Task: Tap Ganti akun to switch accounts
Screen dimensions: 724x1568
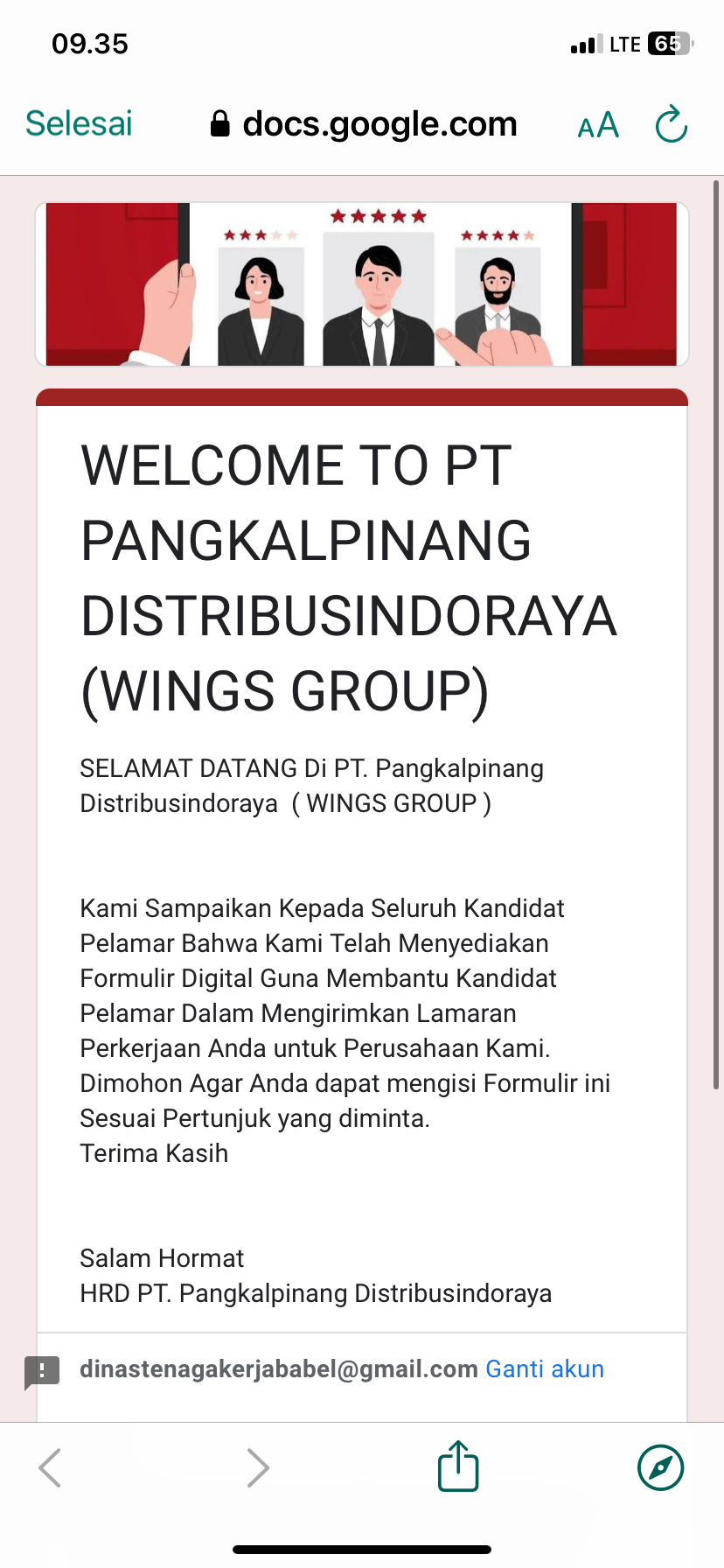Action: pyautogui.click(x=545, y=1369)
